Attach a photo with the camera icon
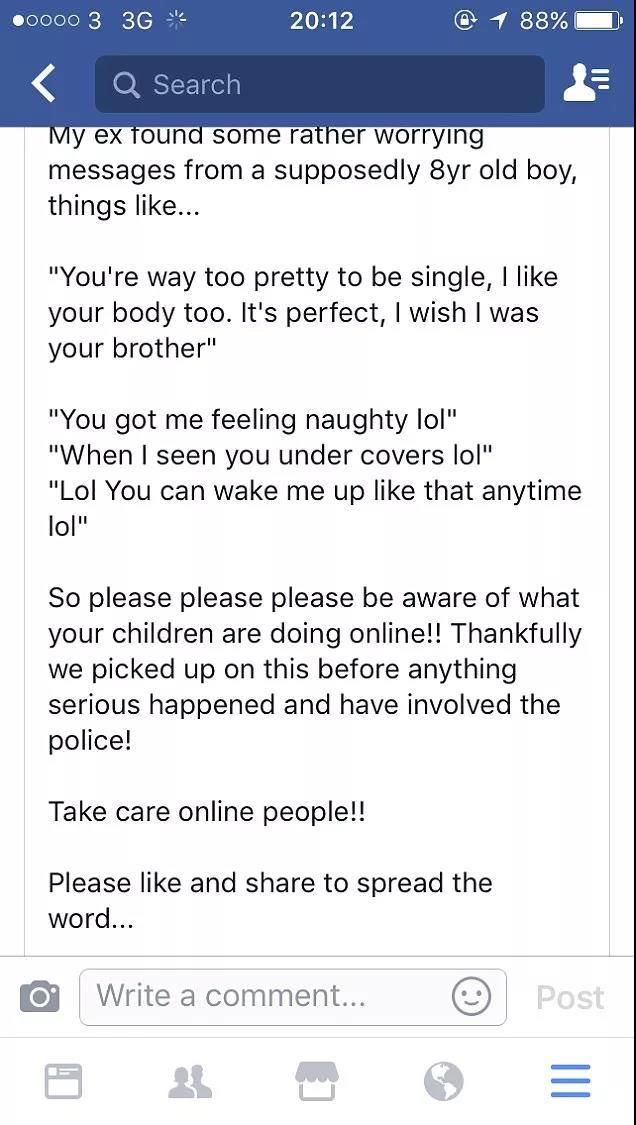Screen dimensions: 636x1125 [x=39, y=997]
